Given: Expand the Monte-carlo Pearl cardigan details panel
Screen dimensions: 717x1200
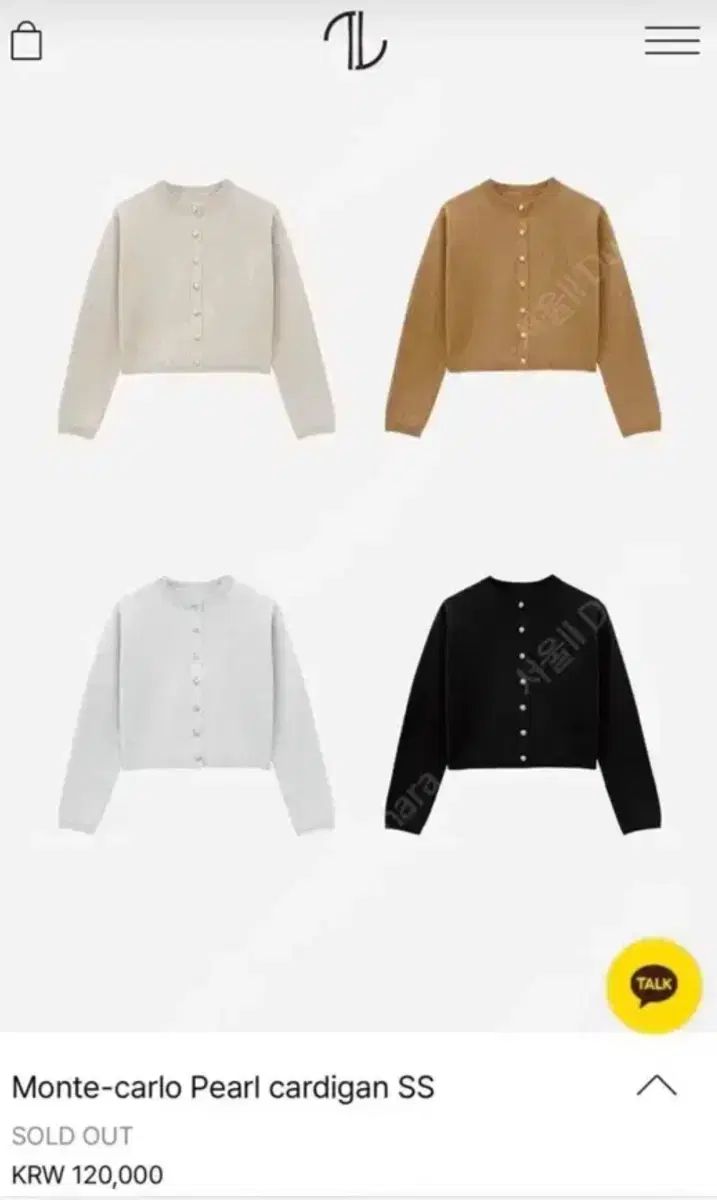Looking at the screenshot, I should (656, 1086).
